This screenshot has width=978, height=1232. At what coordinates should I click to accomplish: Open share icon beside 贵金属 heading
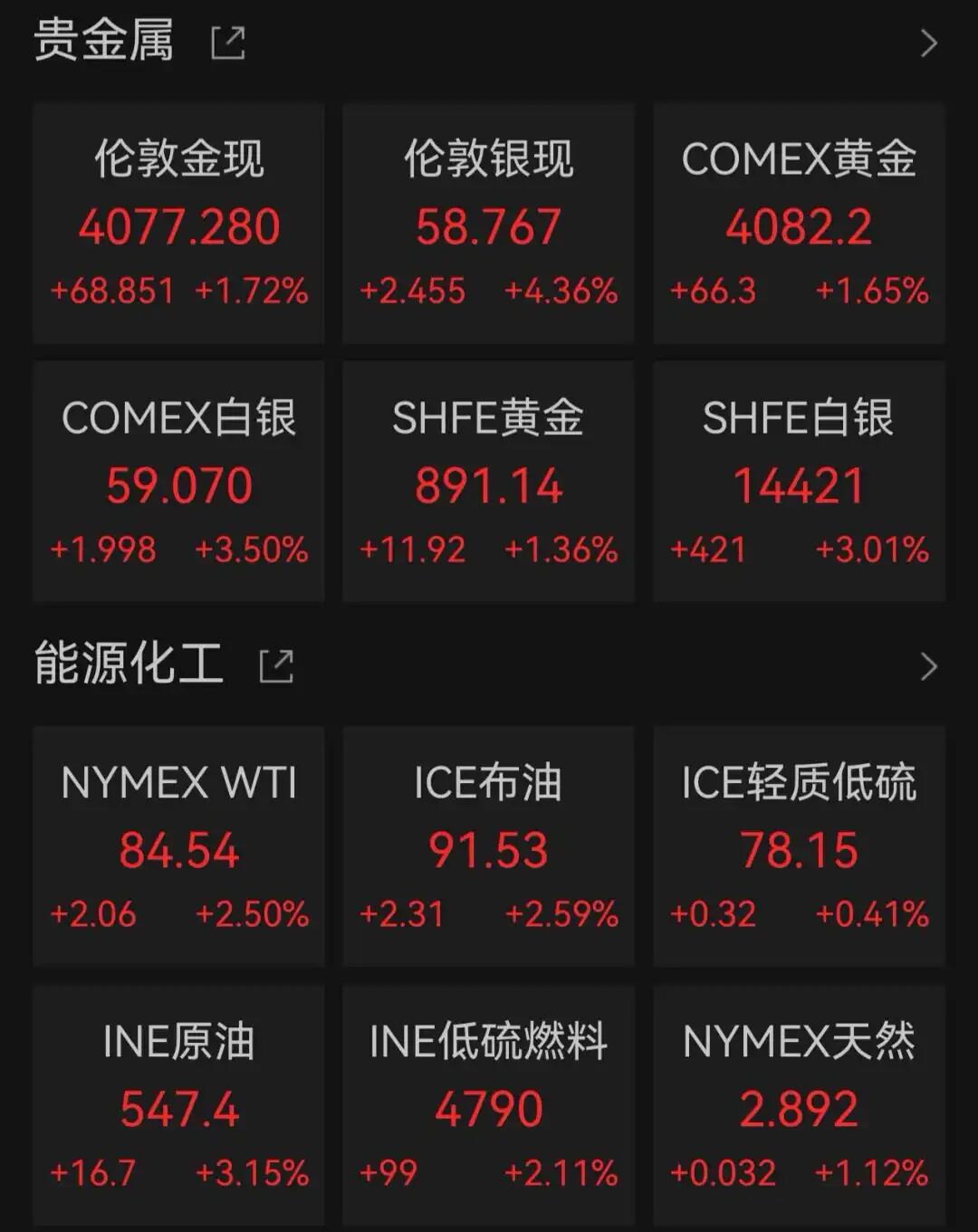point(228,43)
